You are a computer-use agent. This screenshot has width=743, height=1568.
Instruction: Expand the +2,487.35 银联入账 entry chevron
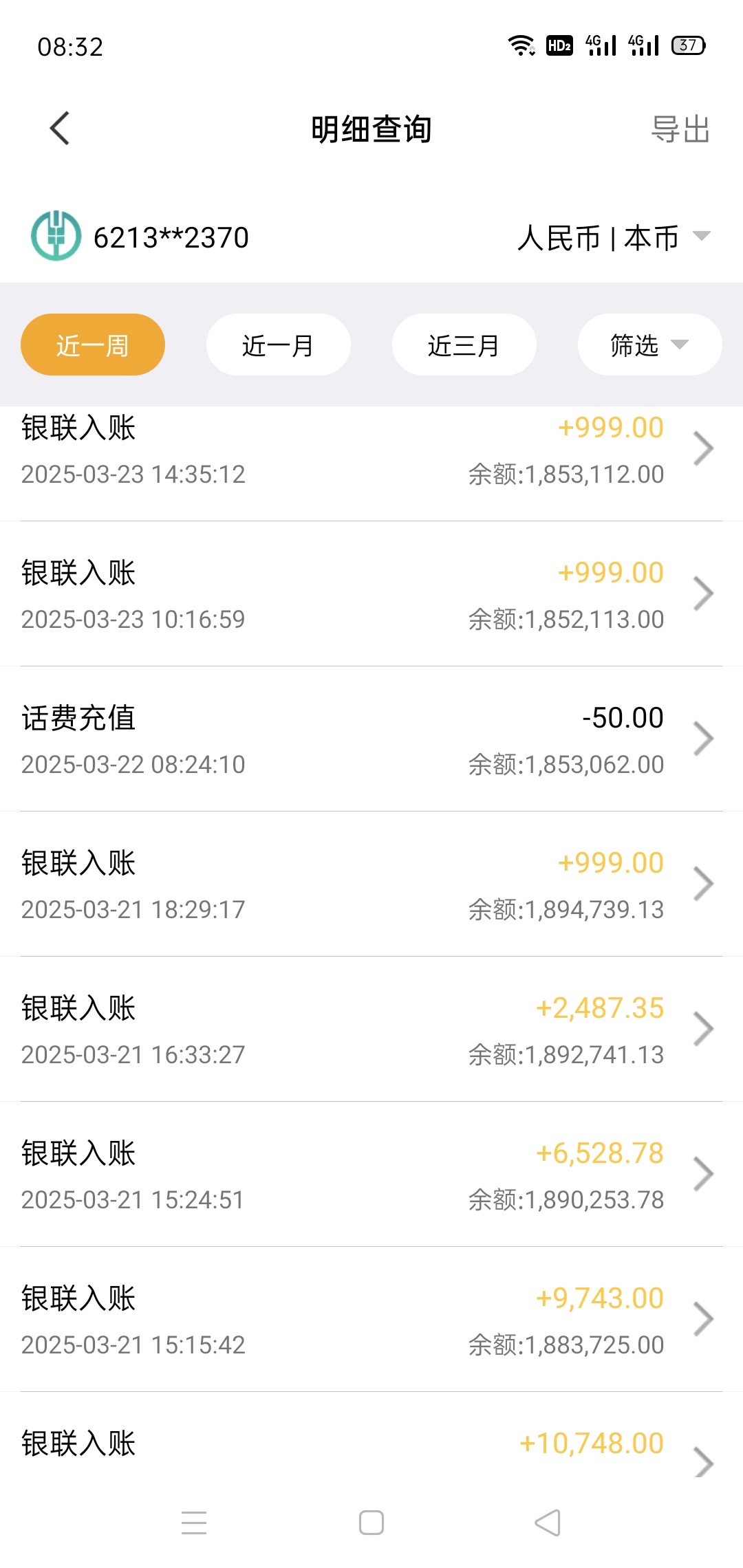(703, 1029)
